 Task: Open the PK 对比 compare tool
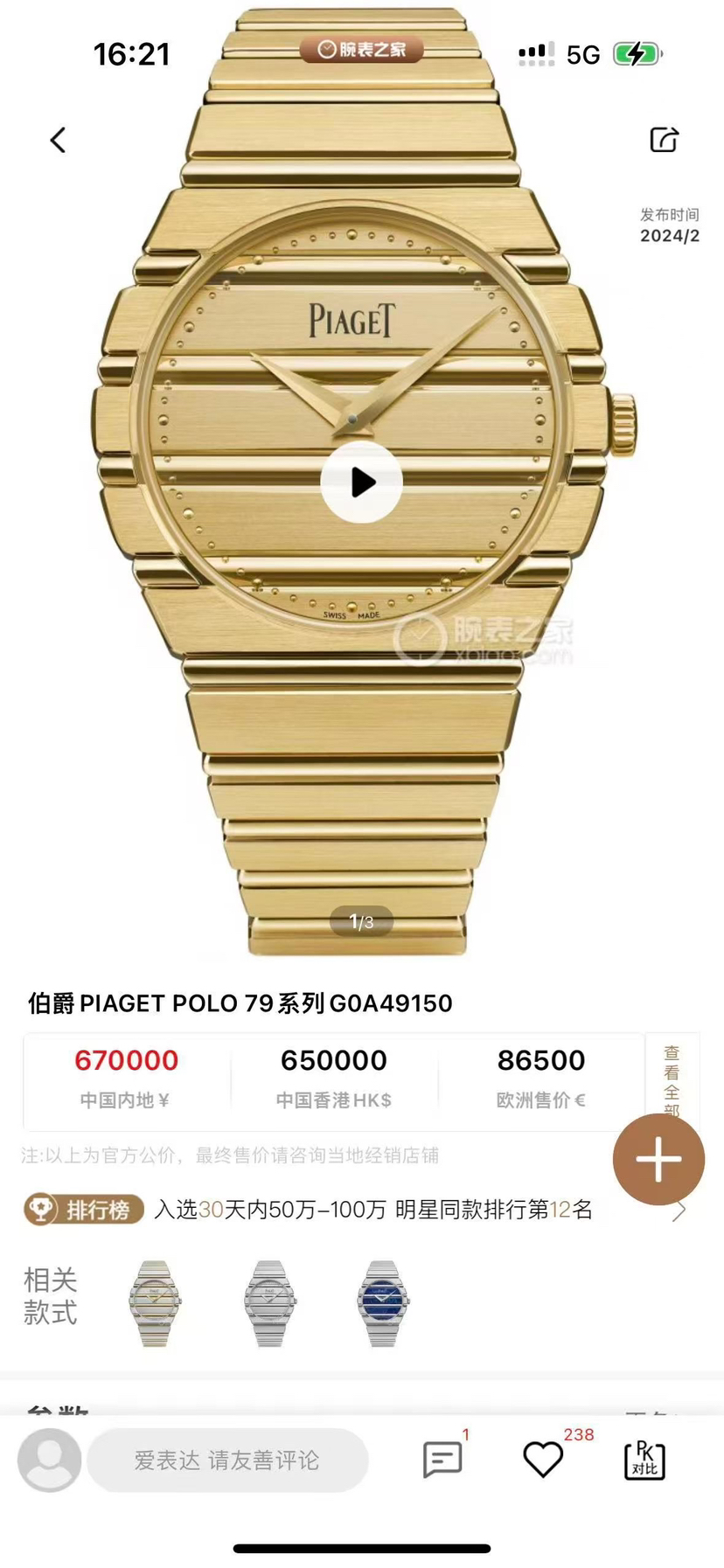(644, 1460)
